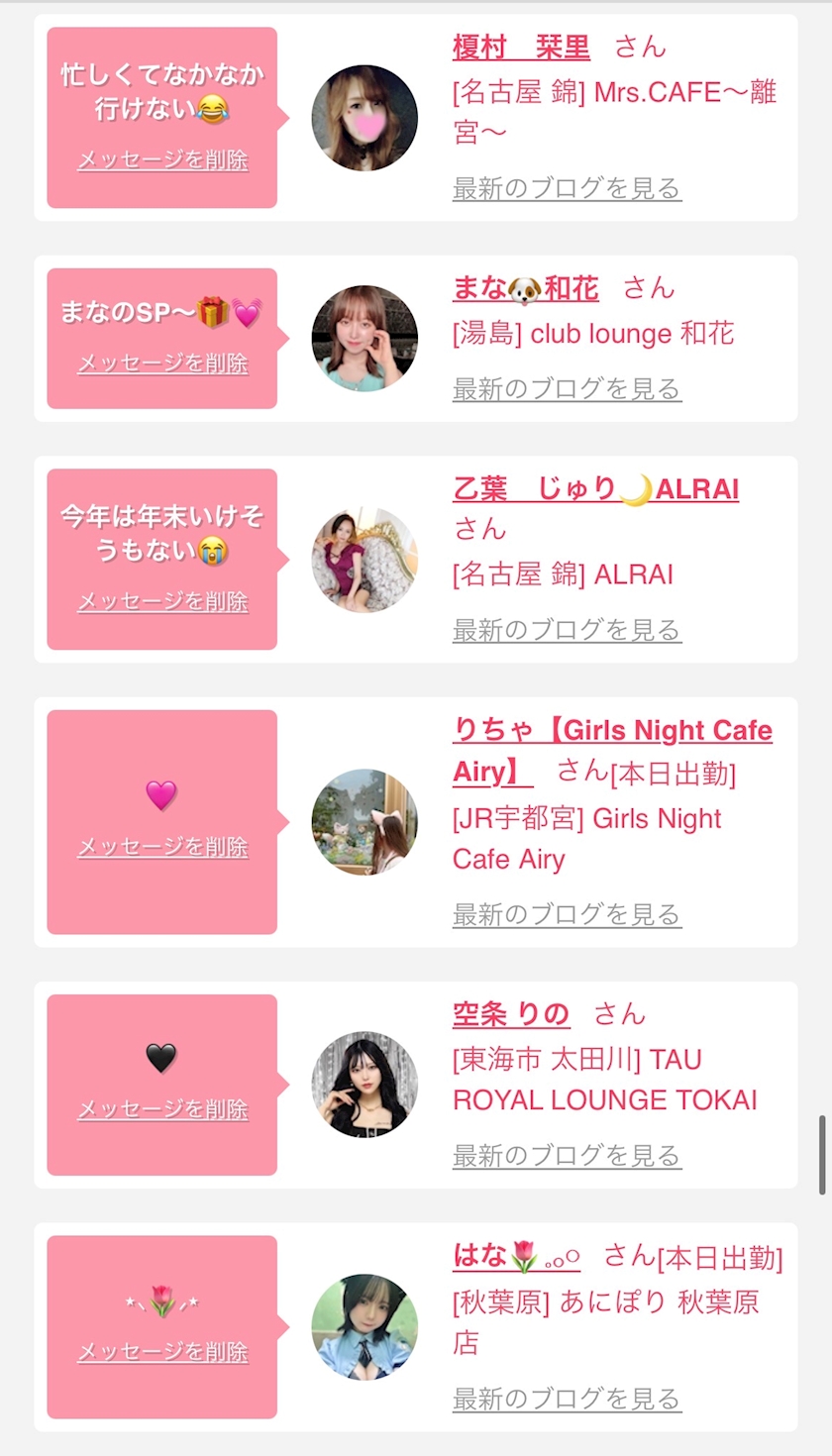Open まな和花's profile name link

(x=525, y=288)
